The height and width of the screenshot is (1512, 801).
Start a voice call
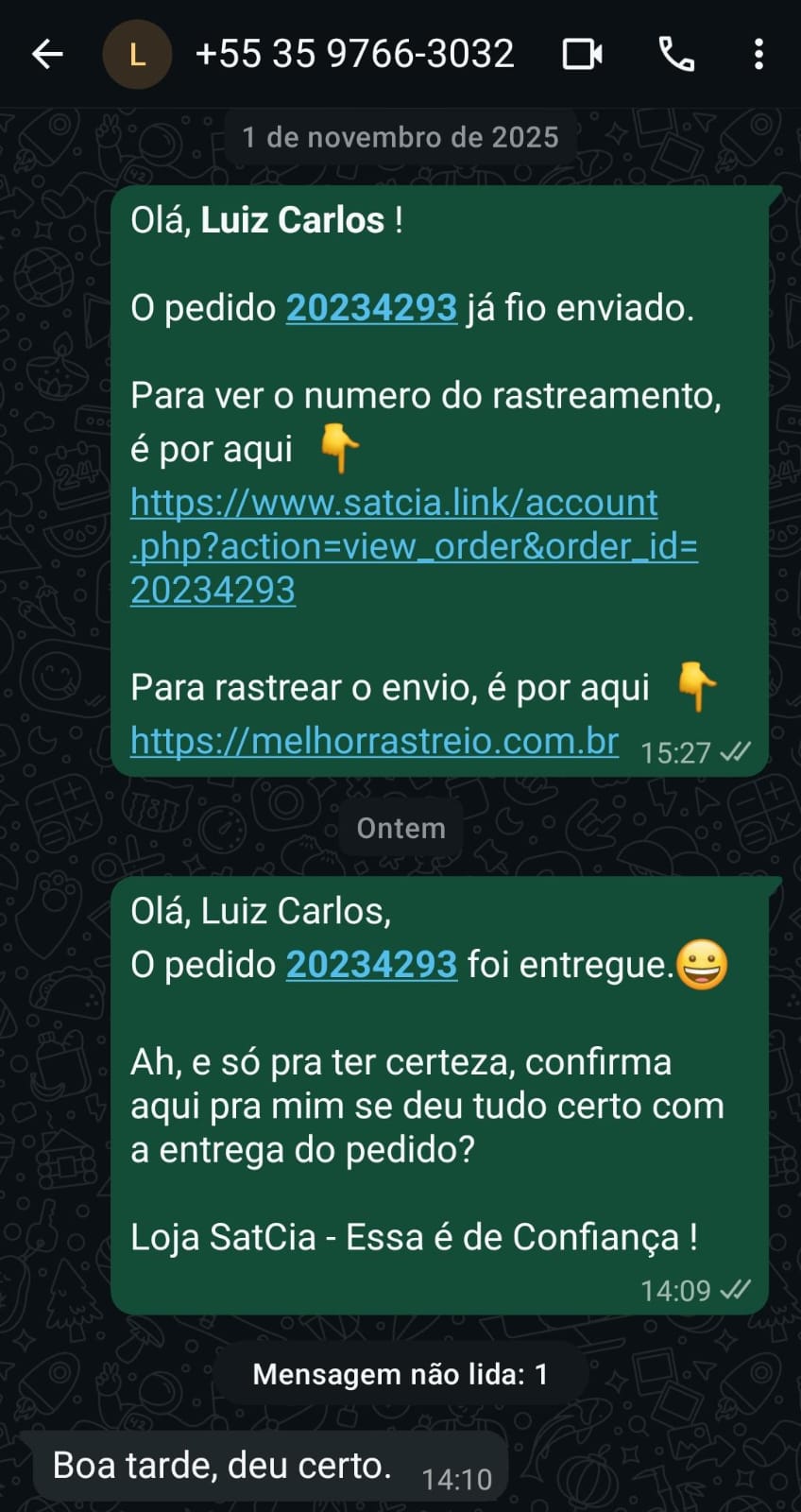[675, 55]
